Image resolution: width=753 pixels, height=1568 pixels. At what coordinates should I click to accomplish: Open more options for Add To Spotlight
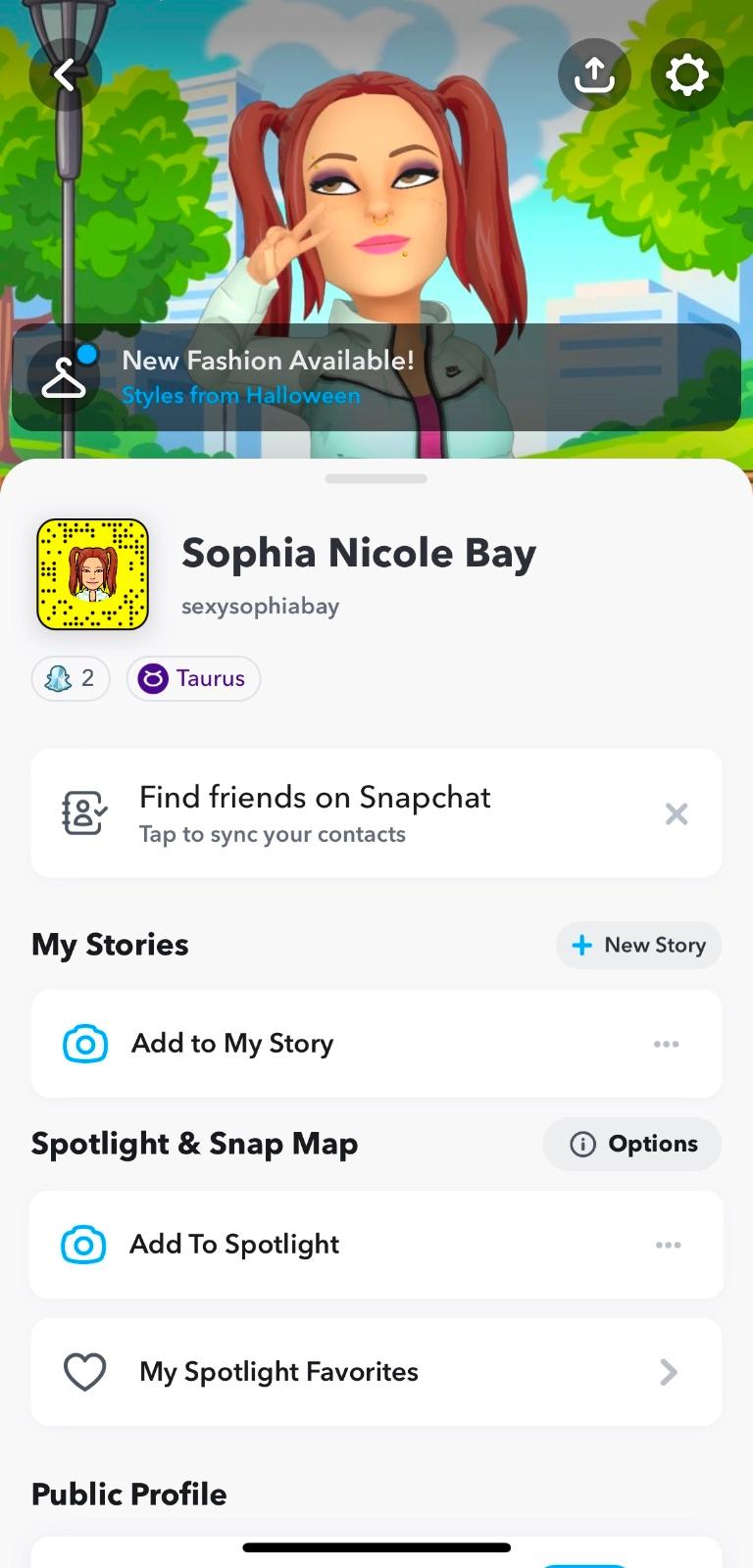coord(668,1245)
